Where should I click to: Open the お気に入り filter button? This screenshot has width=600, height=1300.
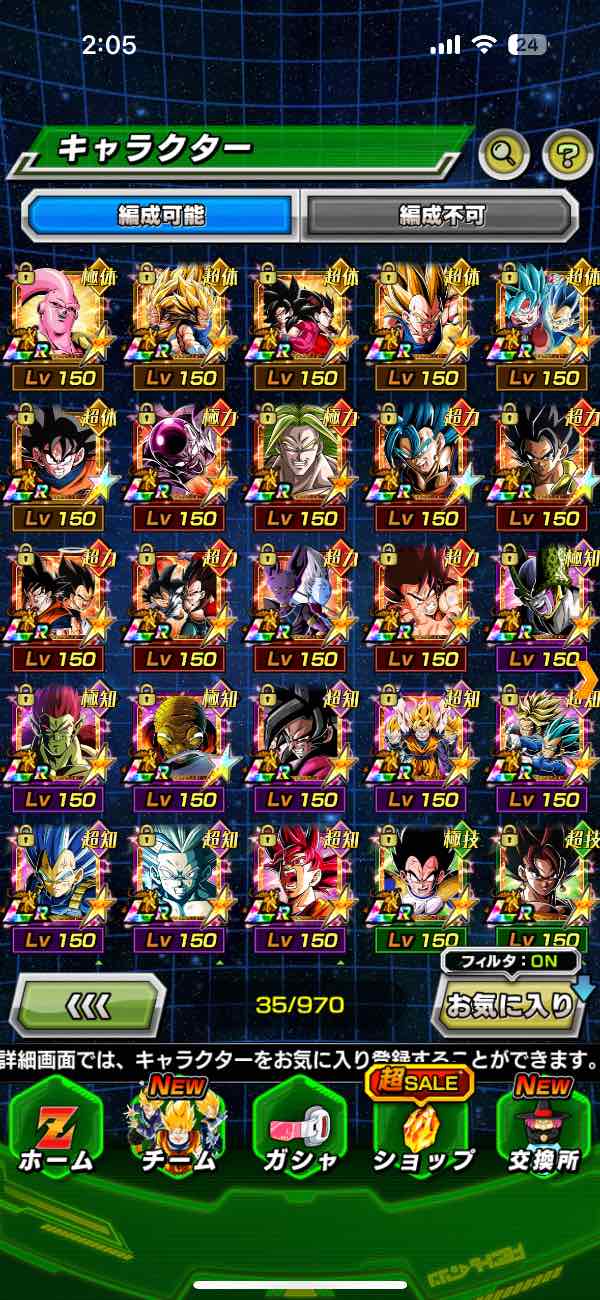click(510, 1004)
